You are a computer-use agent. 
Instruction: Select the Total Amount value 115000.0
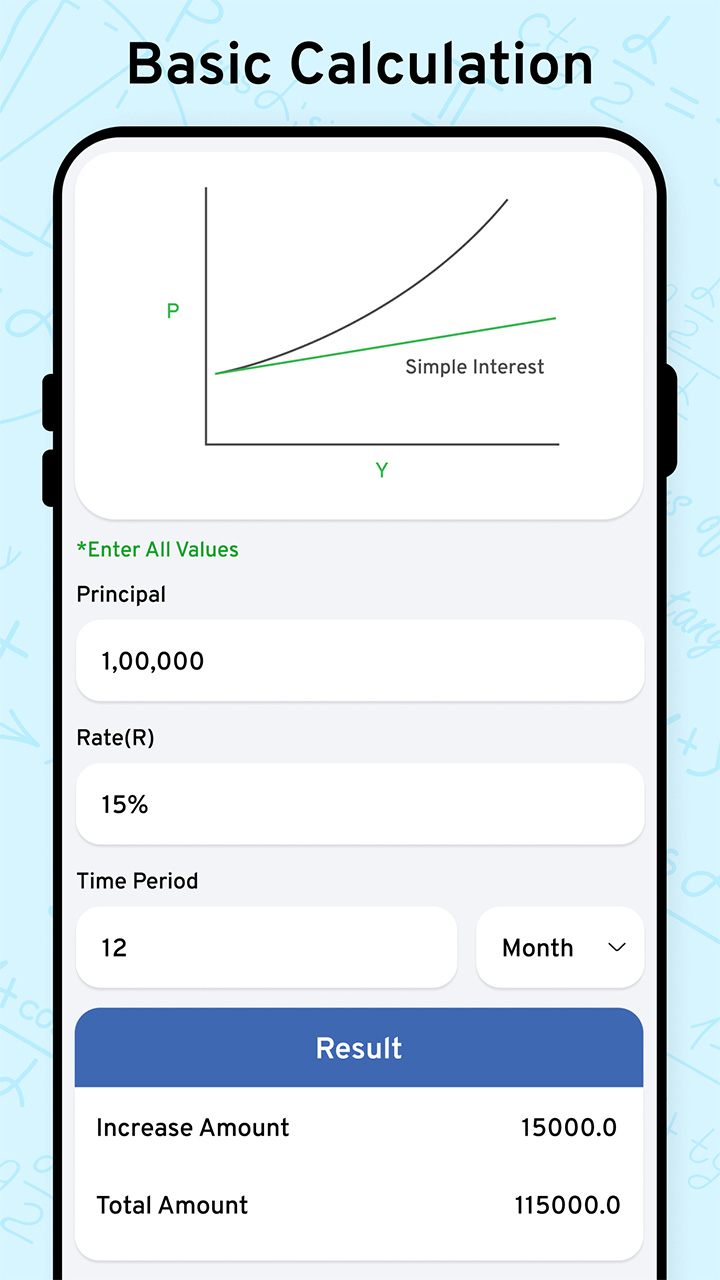click(568, 1205)
